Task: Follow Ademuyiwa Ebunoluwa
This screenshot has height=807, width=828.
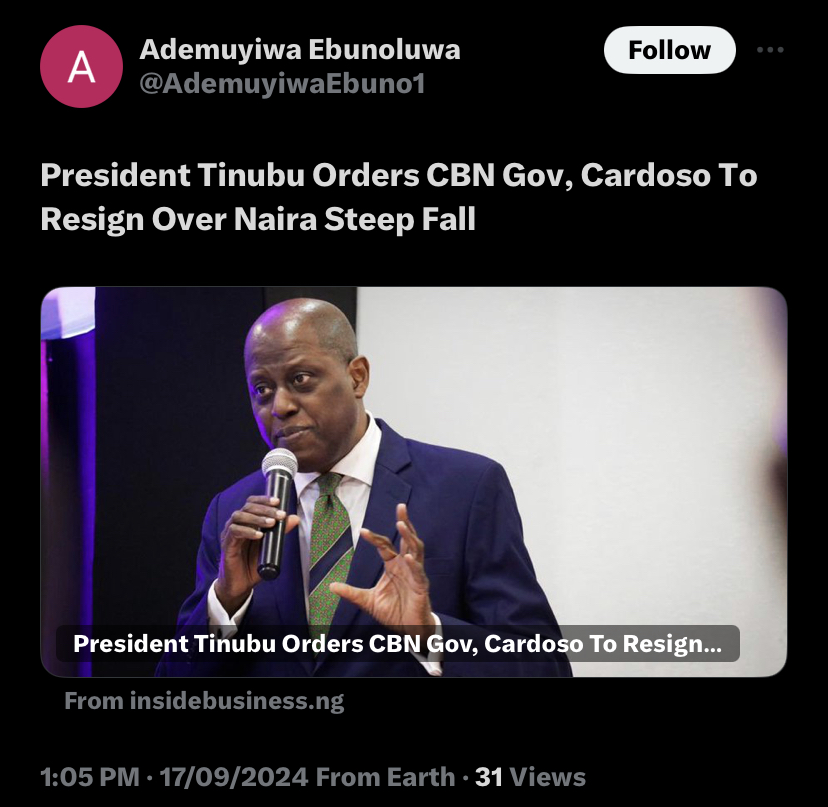Action: [669, 50]
